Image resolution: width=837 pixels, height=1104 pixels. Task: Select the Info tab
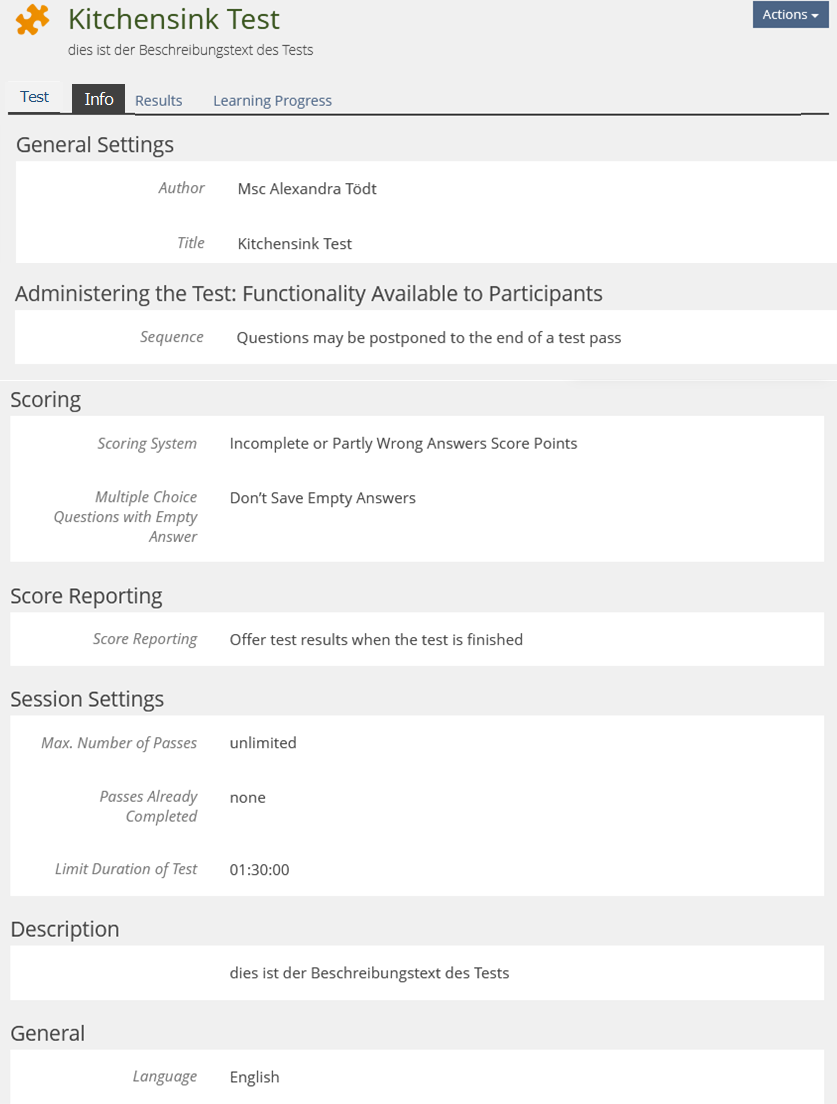pos(98,99)
